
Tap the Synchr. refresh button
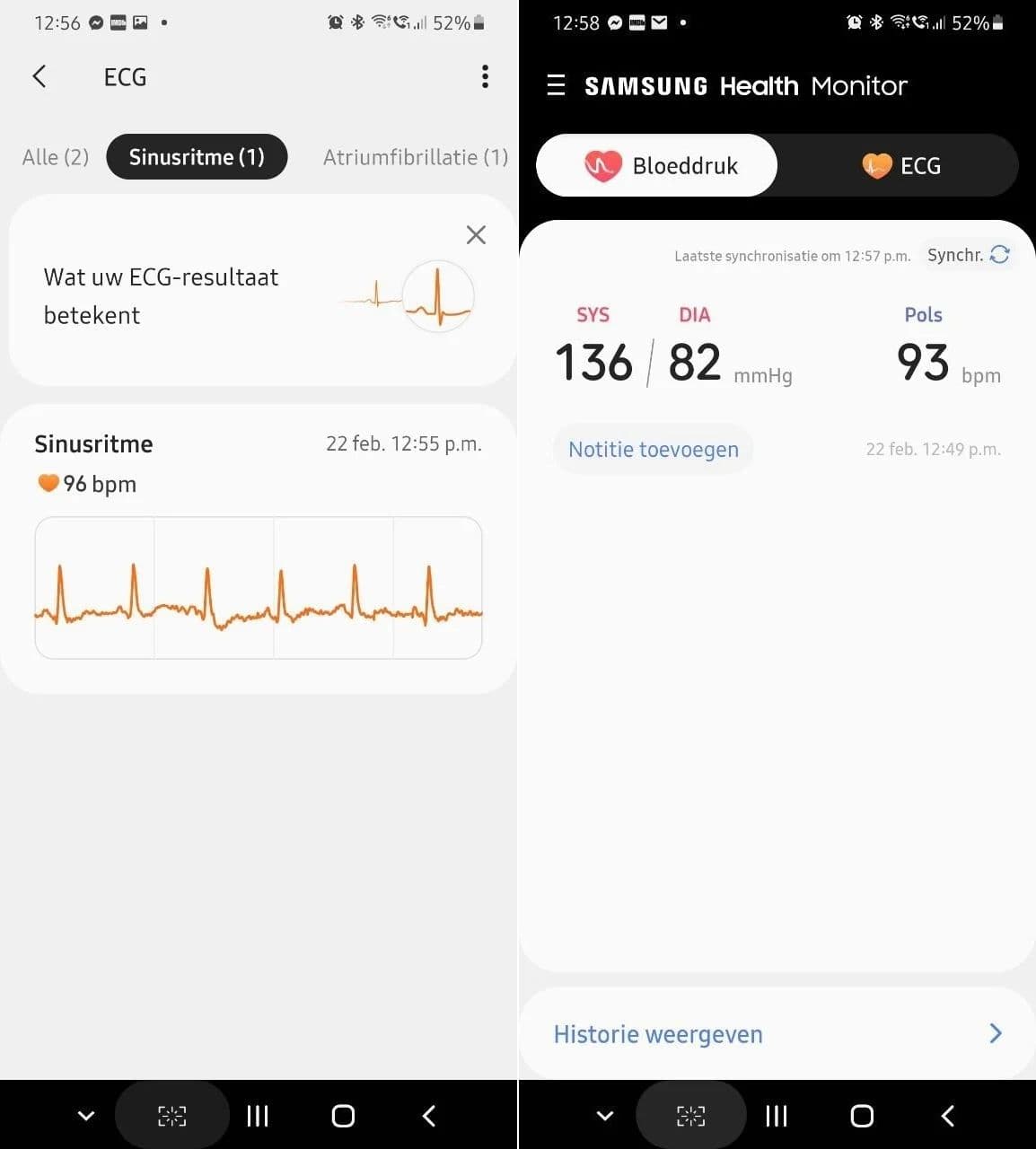pos(968,255)
